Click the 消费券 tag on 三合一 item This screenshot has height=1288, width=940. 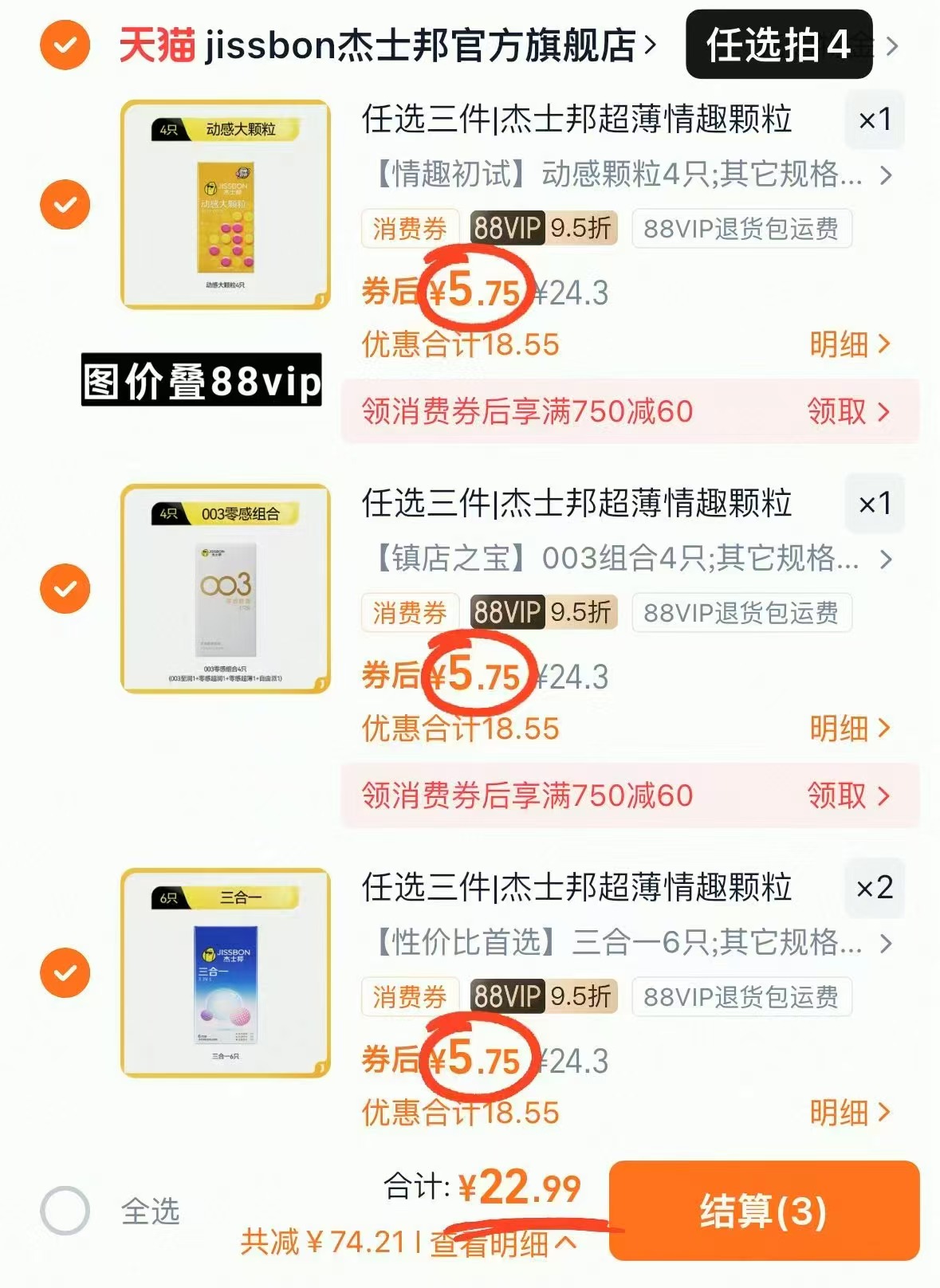pyautogui.click(x=409, y=997)
